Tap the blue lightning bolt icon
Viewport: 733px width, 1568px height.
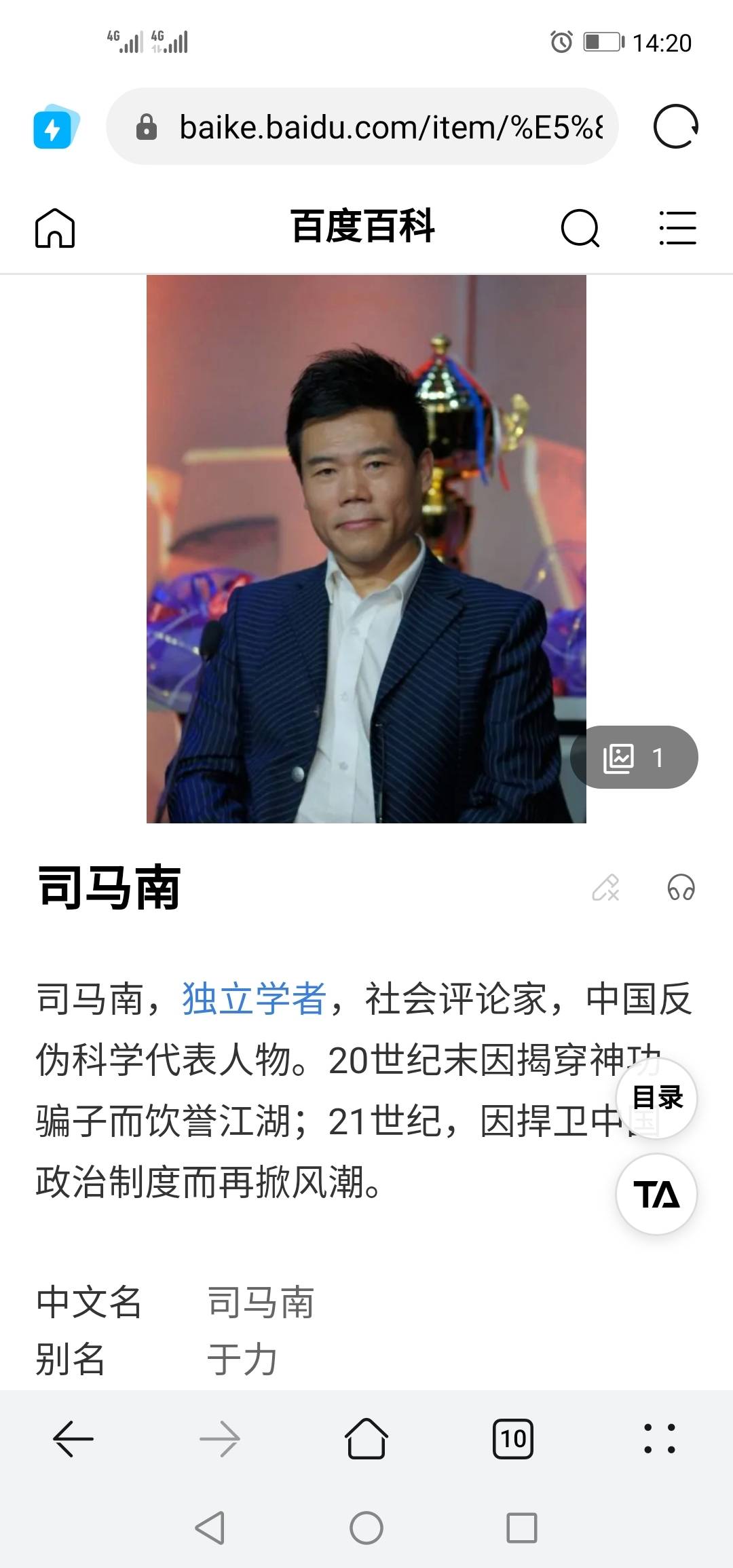point(56,127)
